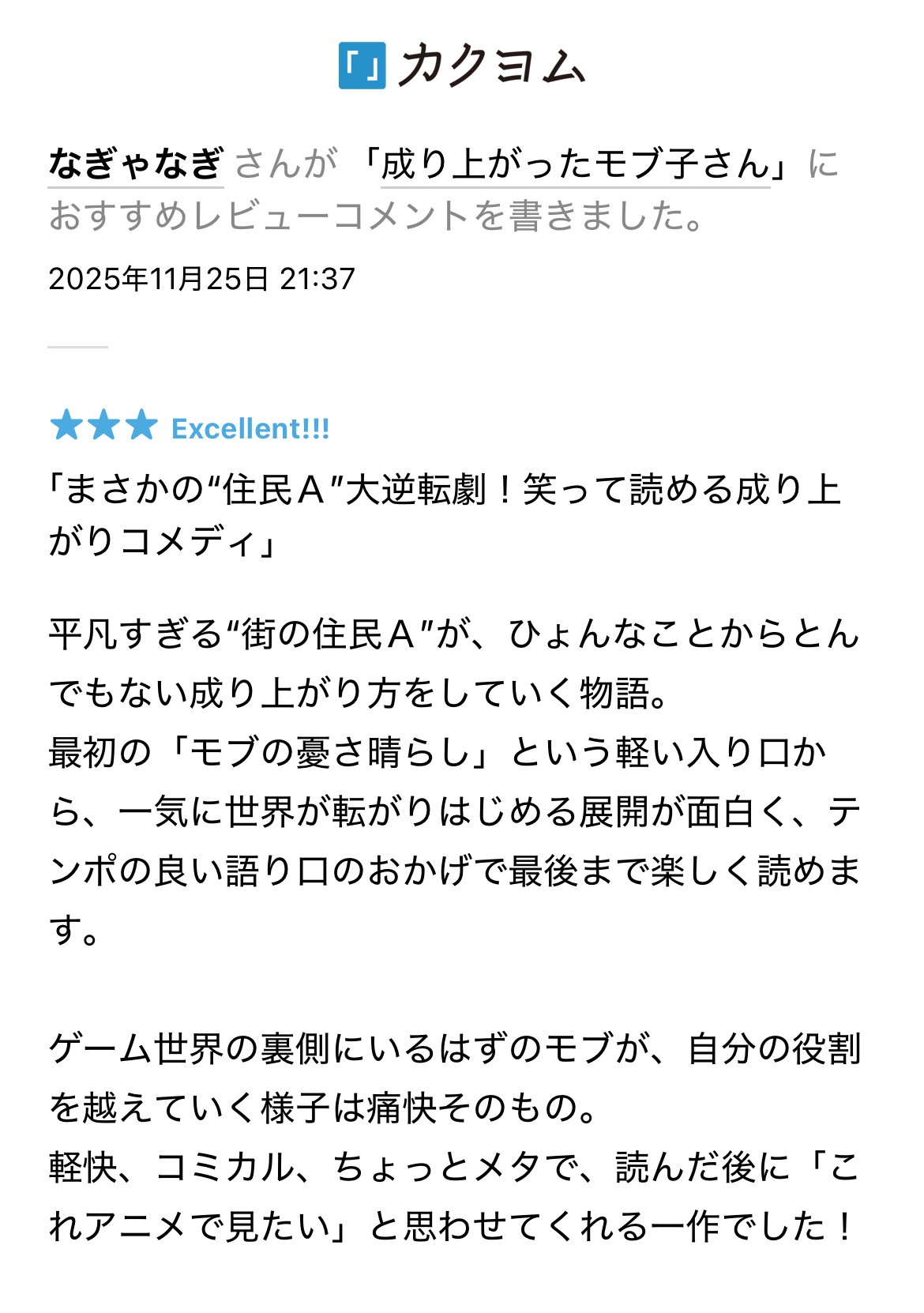
Task: Open なぎゃなぎ's user profile link
Action: coord(135,164)
